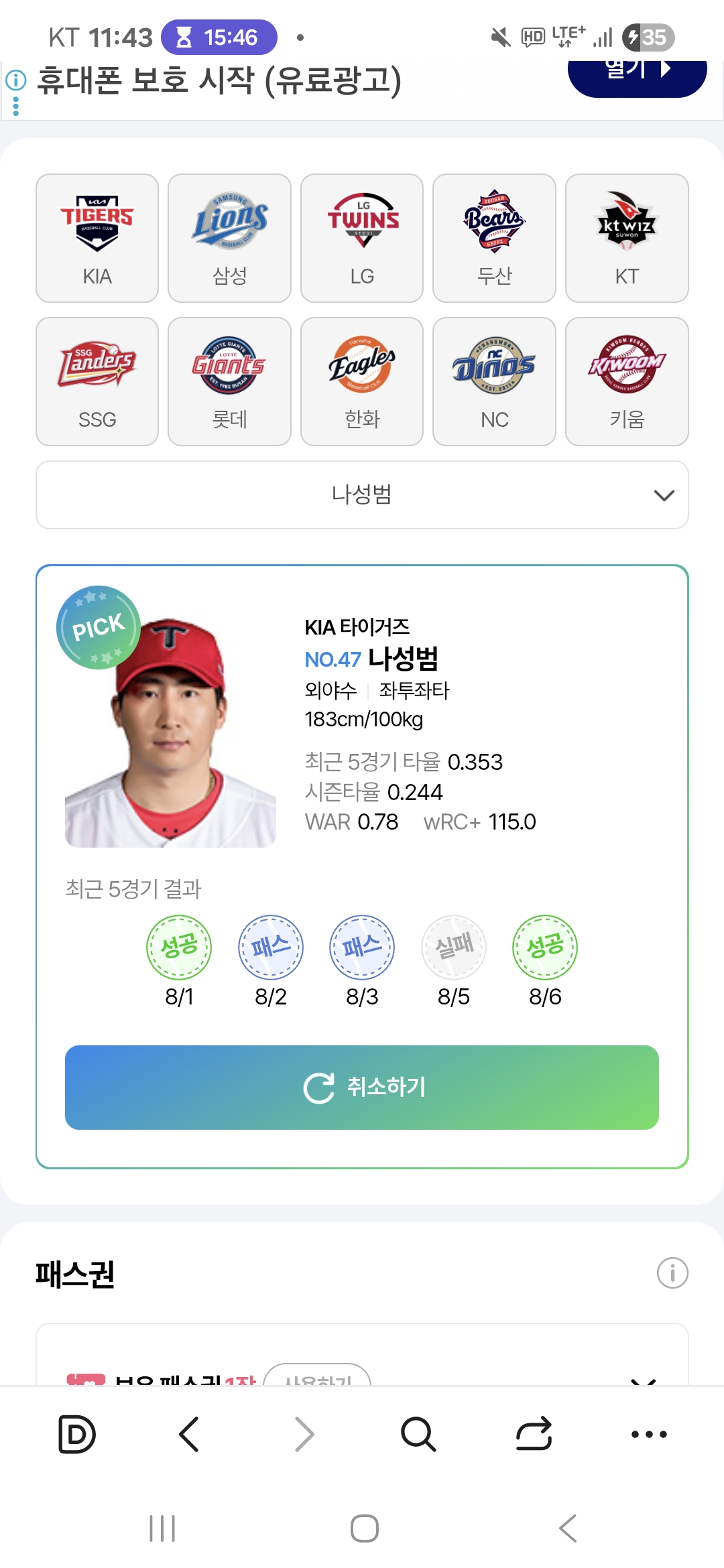Tap the ad's 열기 button

[637, 72]
